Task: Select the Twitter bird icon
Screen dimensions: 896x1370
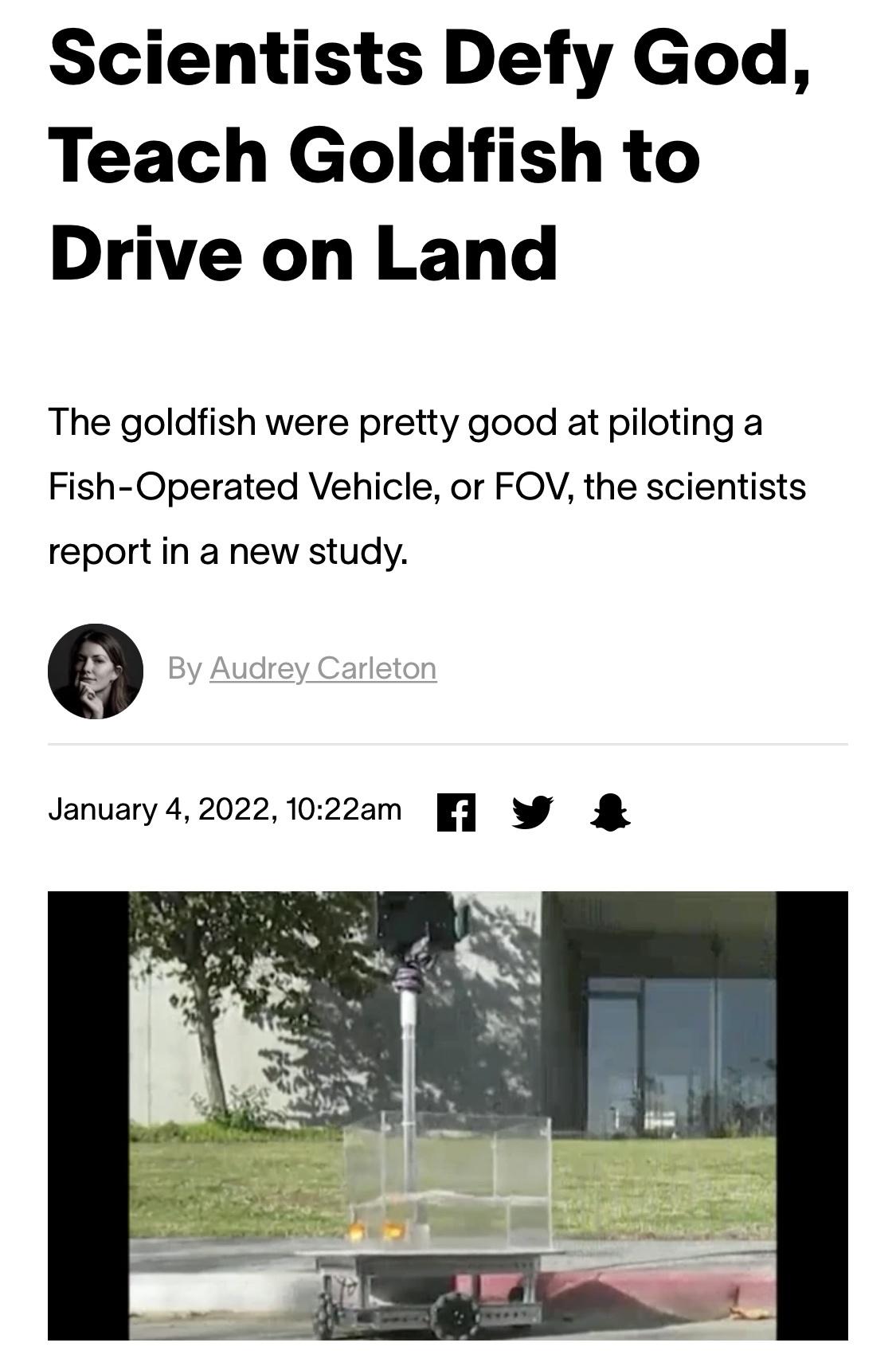Action: (x=532, y=811)
